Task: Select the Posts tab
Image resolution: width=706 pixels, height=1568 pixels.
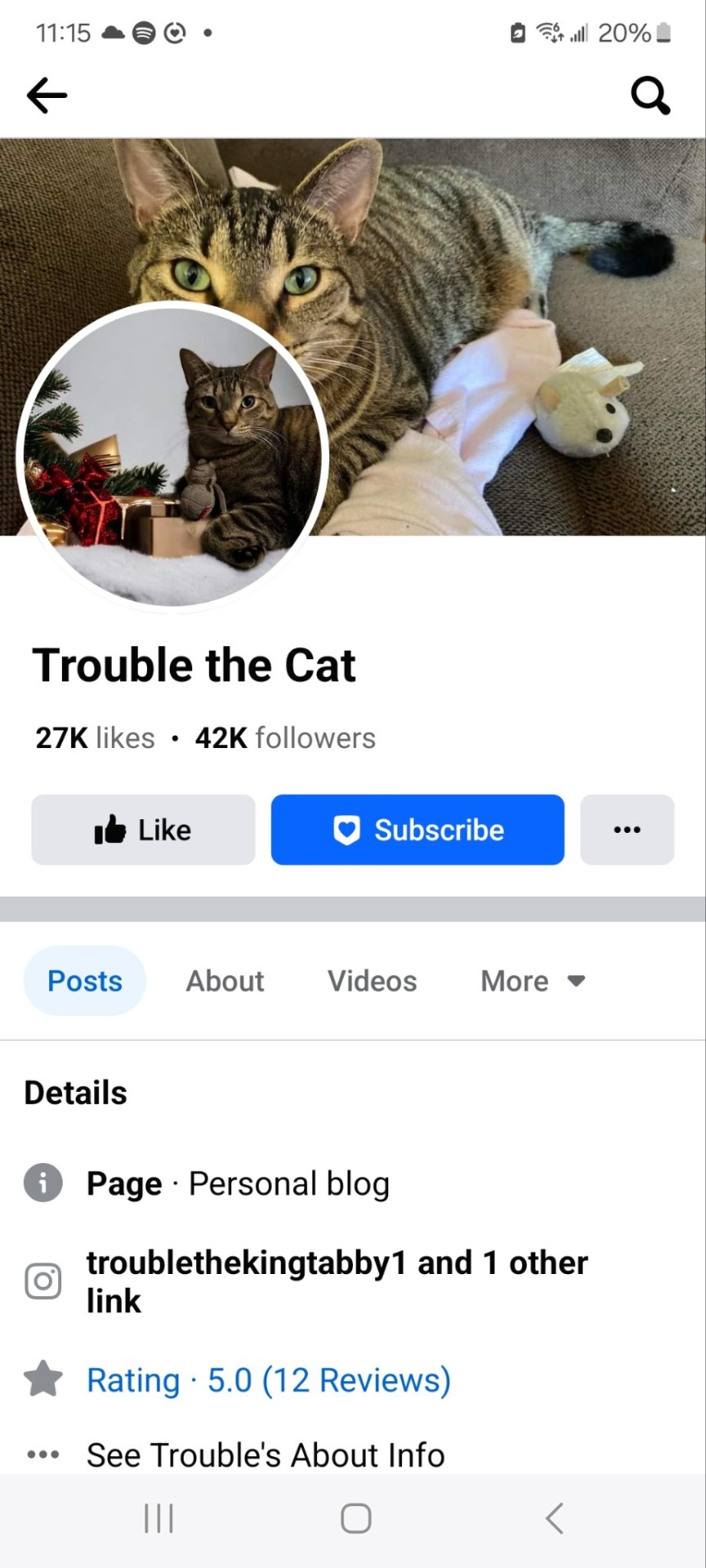Action: tap(85, 981)
